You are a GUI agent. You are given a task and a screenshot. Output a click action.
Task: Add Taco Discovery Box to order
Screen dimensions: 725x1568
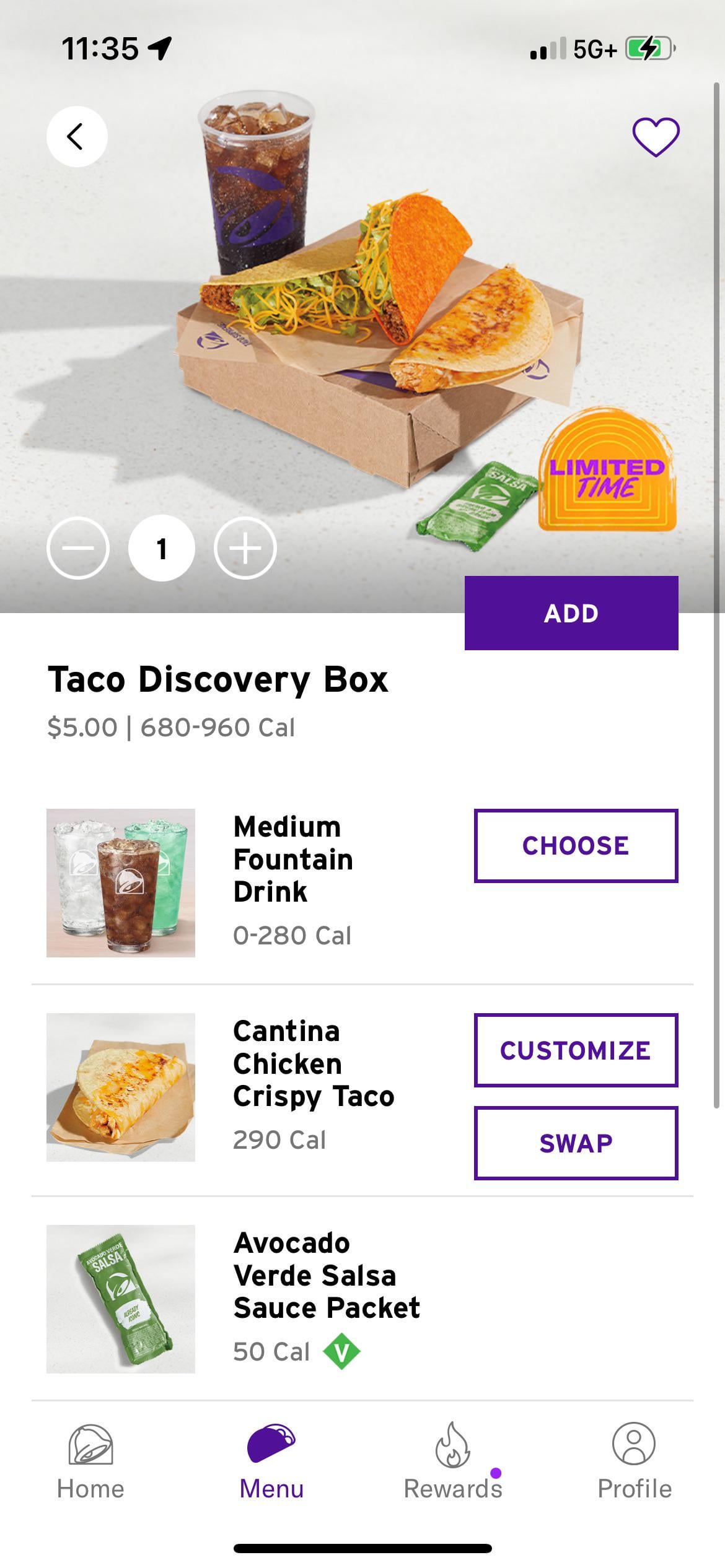pos(571,613)
